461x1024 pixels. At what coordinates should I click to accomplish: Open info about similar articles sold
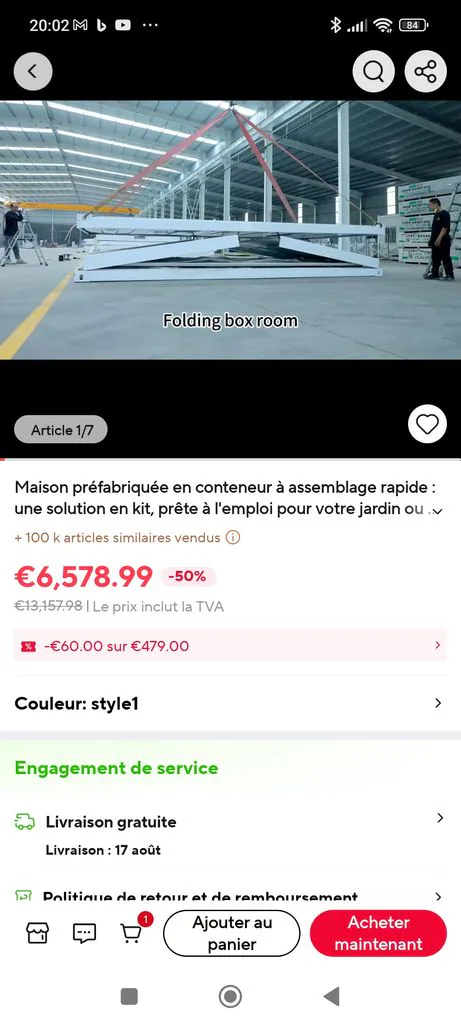(x=233, y=538)
